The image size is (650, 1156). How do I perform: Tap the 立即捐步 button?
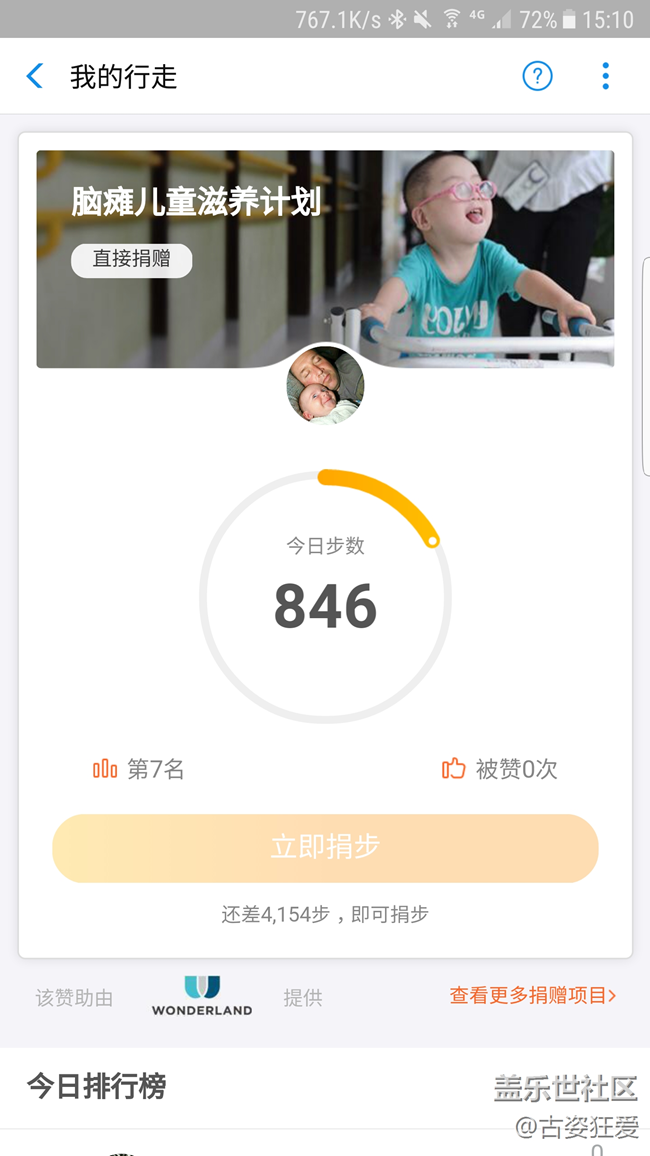click(x=325, y=848)
